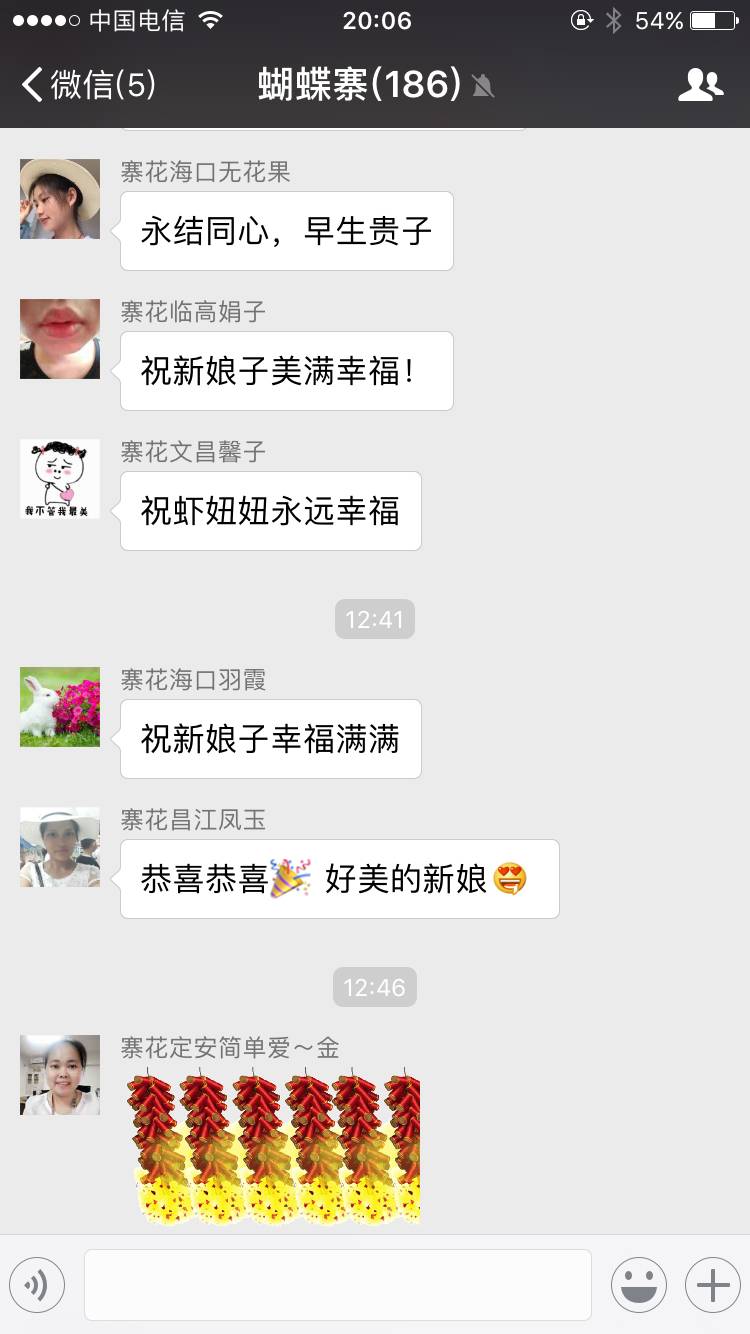Tap 寨花文昌馨子's cartoon avatar
This screenshot has width=750, height=1334.
pos(60,479)
